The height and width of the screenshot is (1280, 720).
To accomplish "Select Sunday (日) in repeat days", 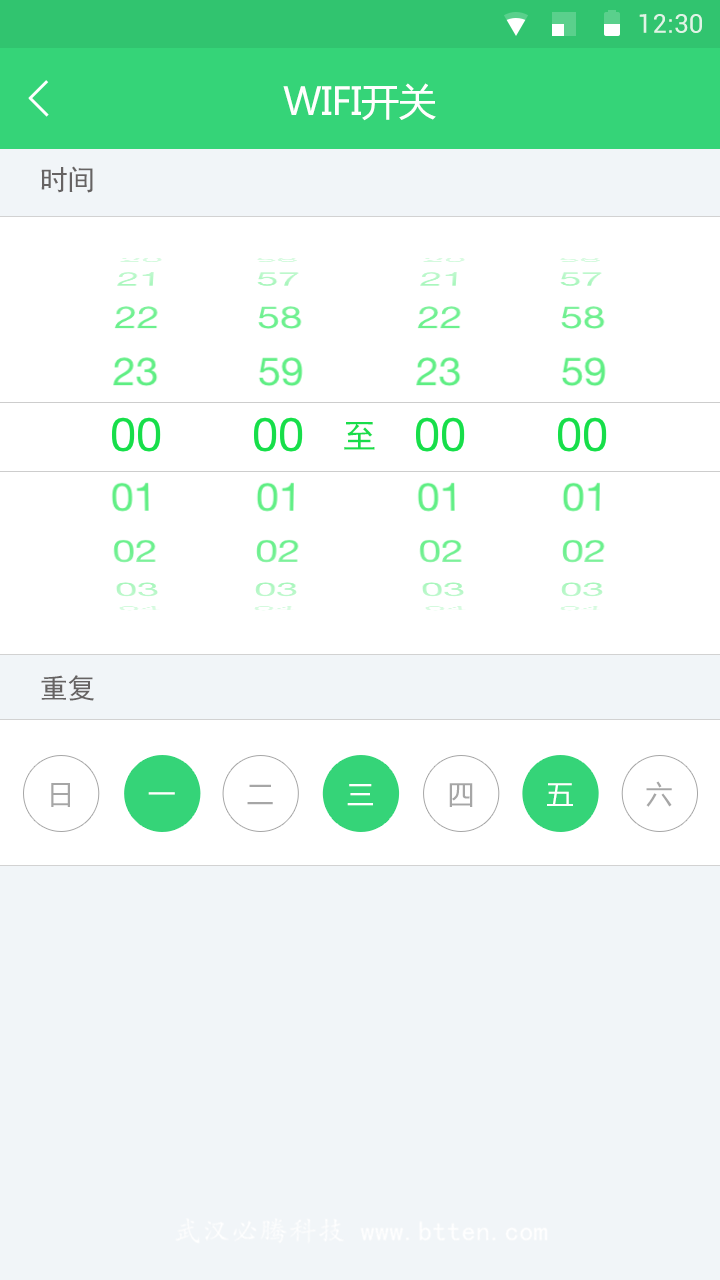I will click(61, 794).
